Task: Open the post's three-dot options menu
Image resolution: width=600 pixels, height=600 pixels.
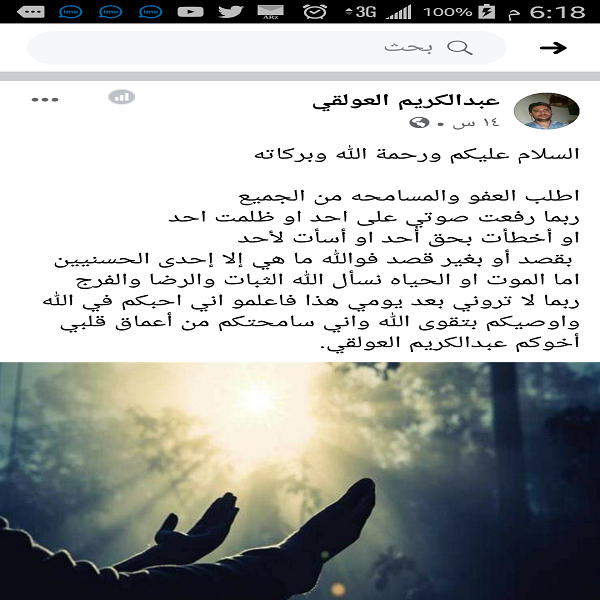Action: coord(47,99)
